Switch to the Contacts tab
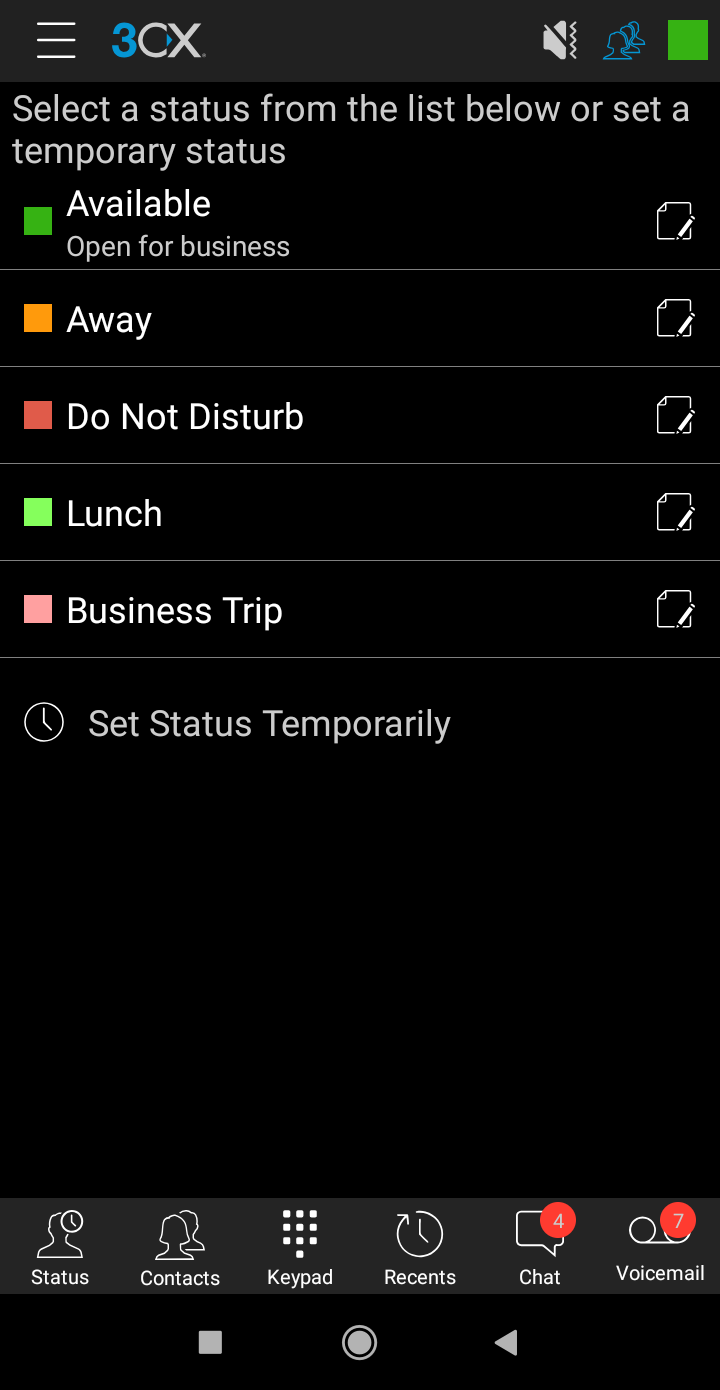This screenshot has height=1390, width=720. pos(180,1247)
